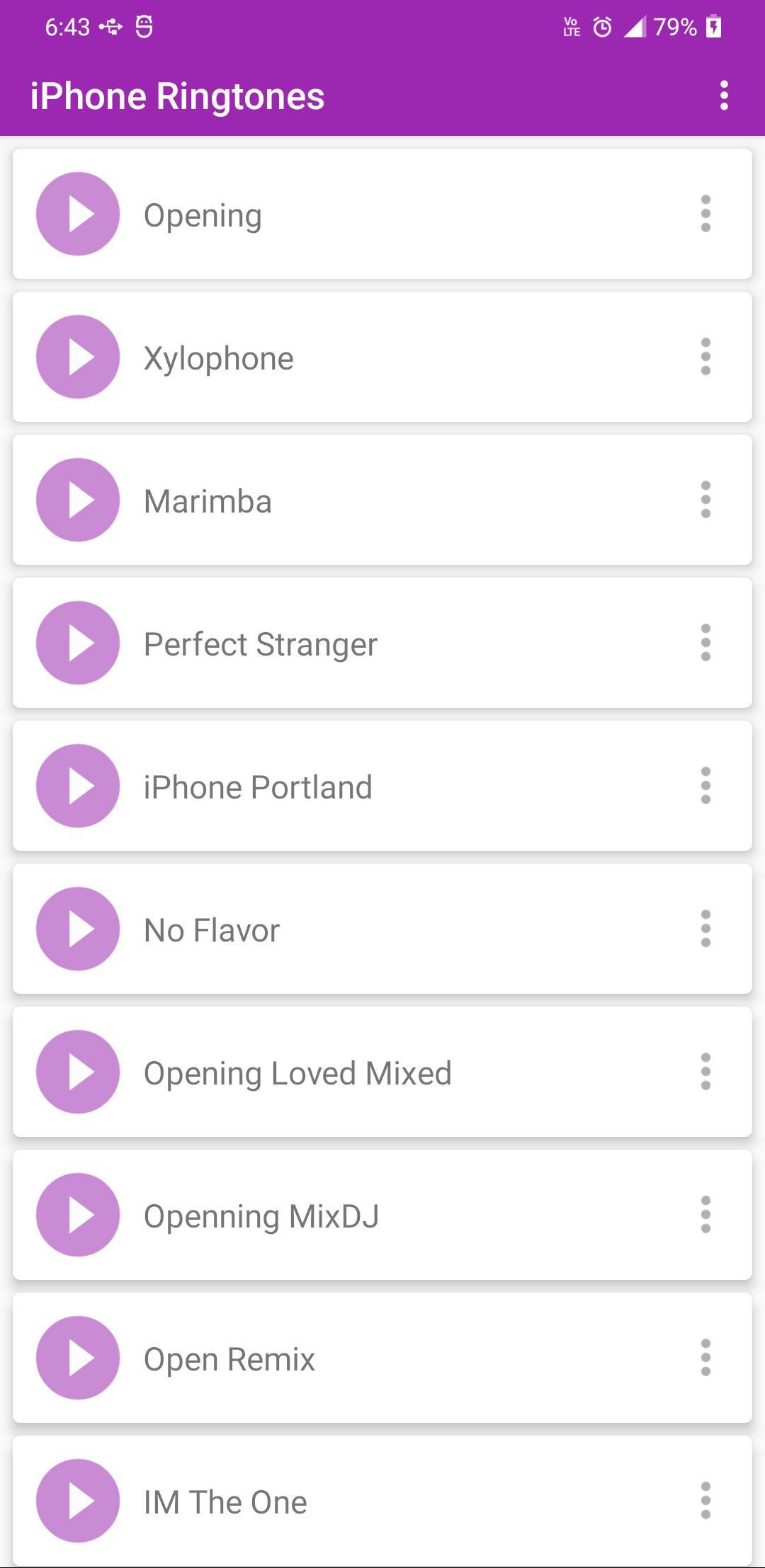Show options menu for iPhone Portland
Screen dimensions: 765x1568
coord(705,786)
